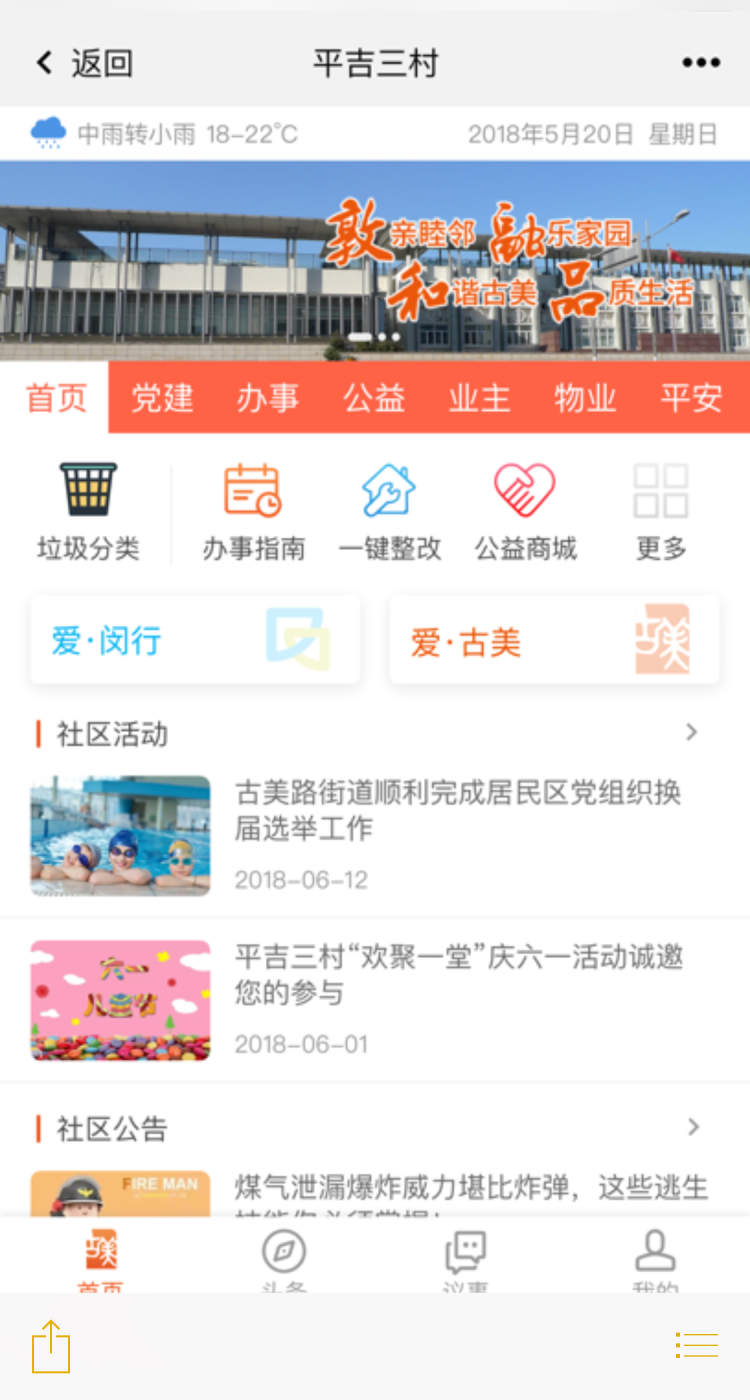Open the 爱·古美 card

(554, 640)
